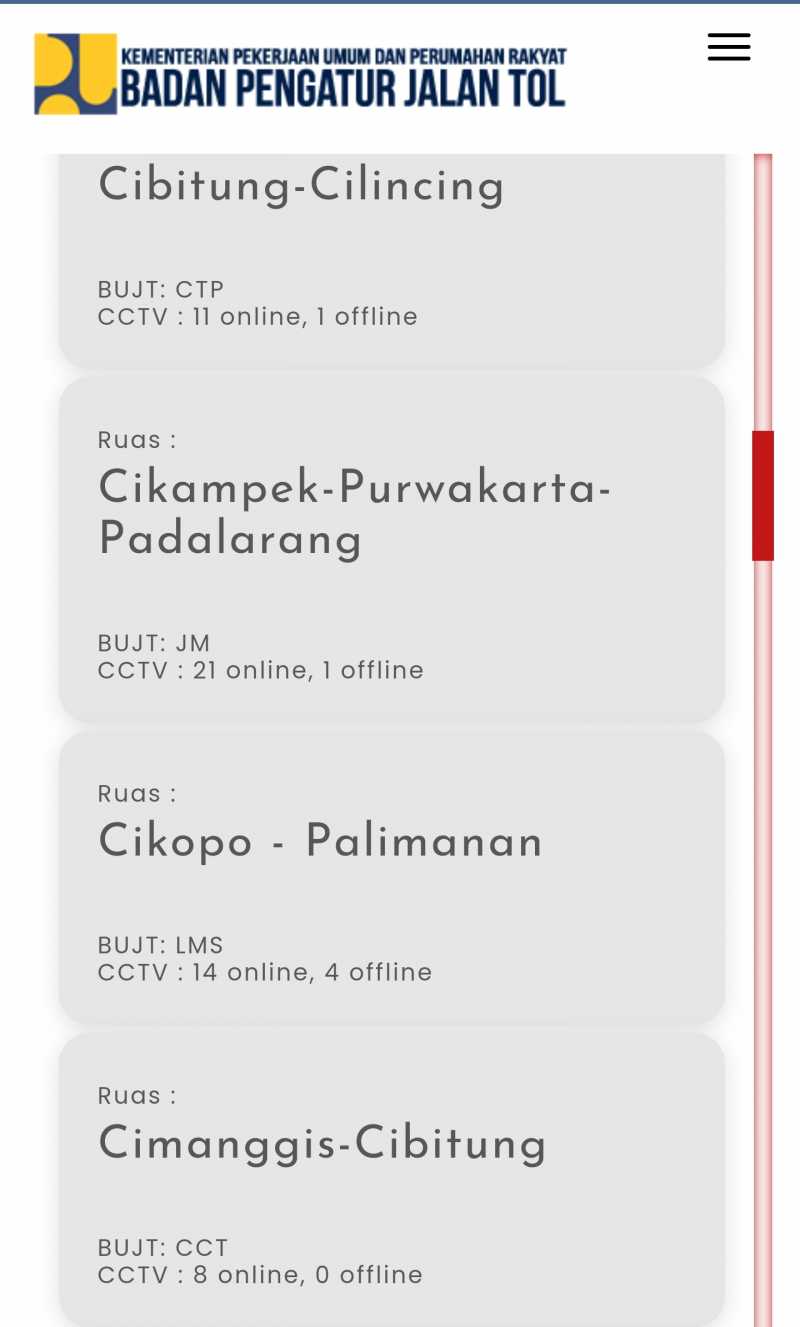The width and height of the screenshot is (800, 1327).
Task: View Cimanggis-Cibitung CCTV list
Action: pos(391,1180)
